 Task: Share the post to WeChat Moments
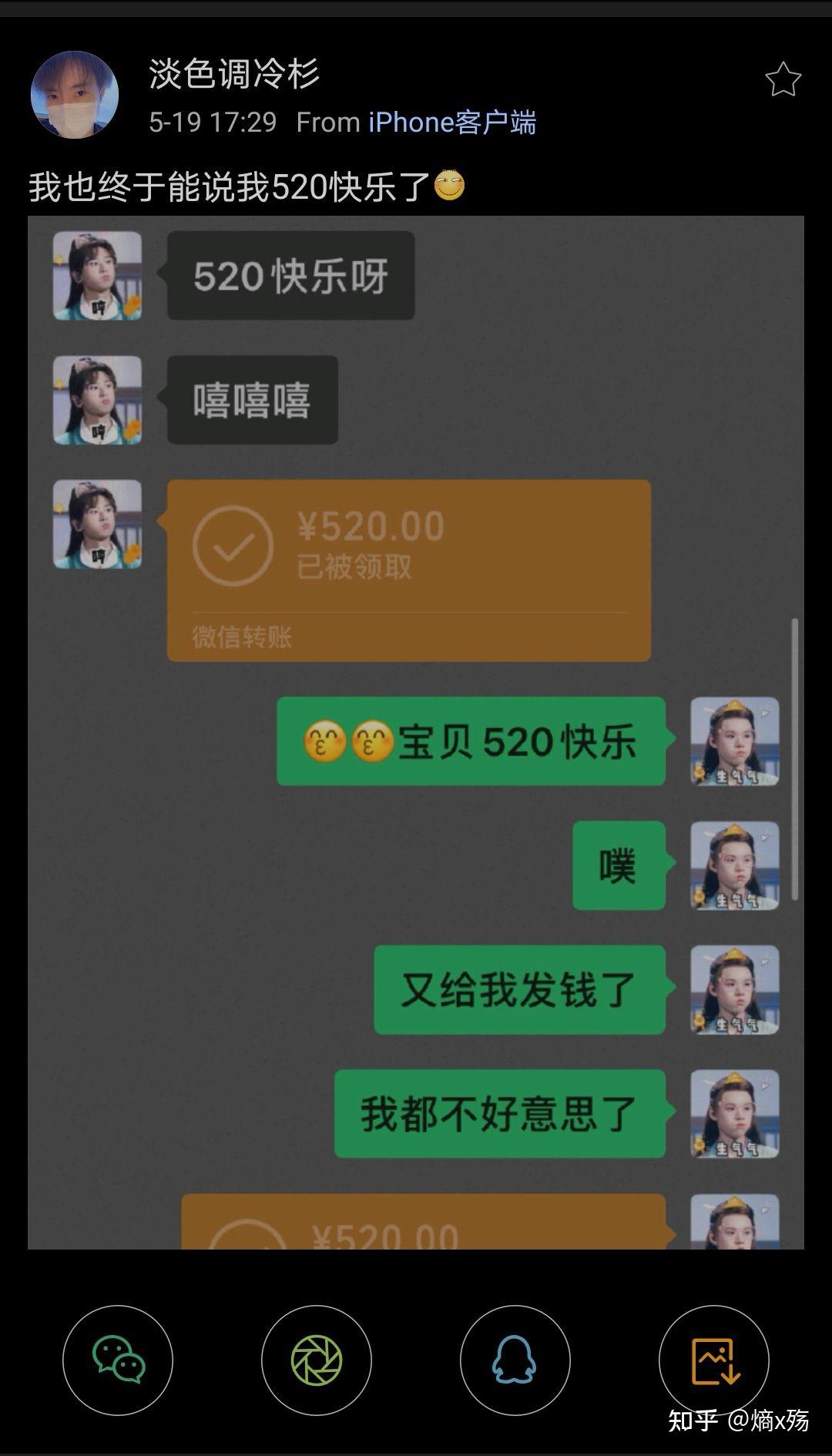point(317,1360)
